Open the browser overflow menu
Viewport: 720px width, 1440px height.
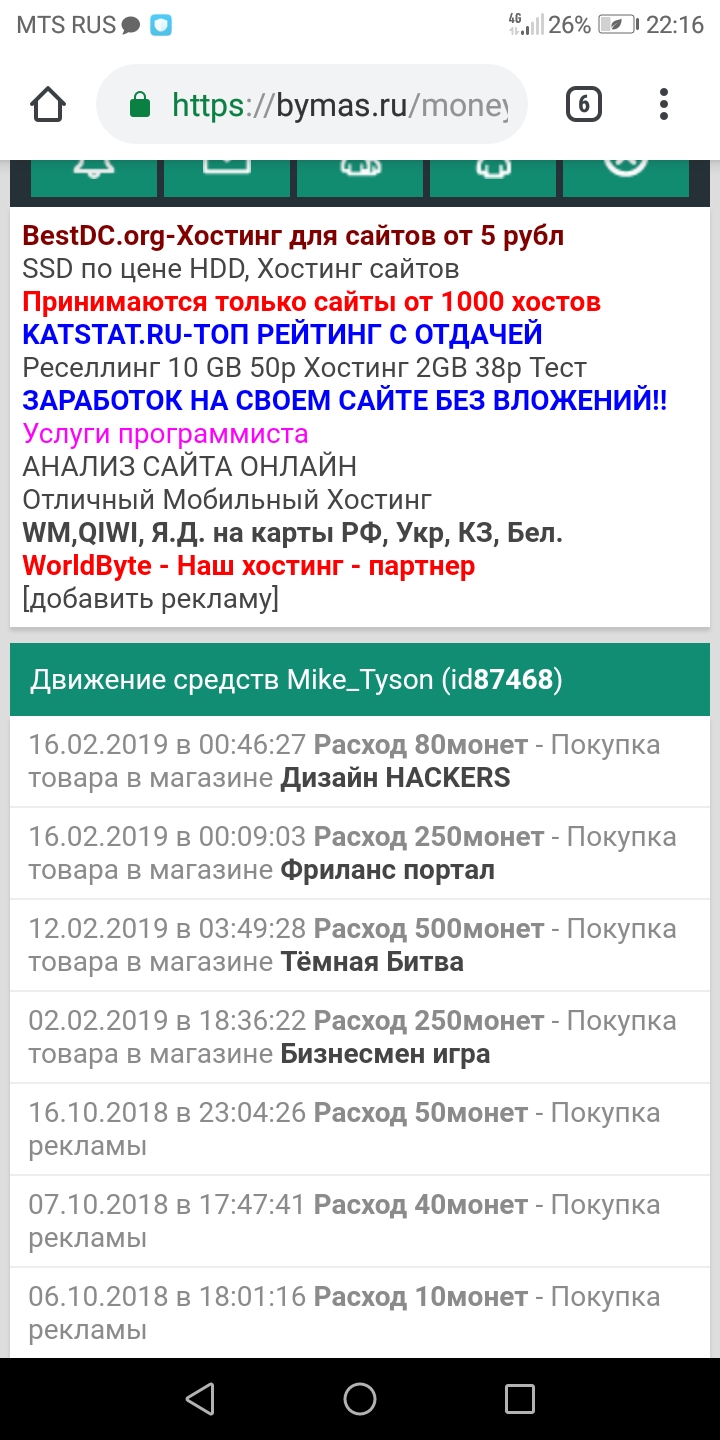pyautogui.click(x=664, y=104)
